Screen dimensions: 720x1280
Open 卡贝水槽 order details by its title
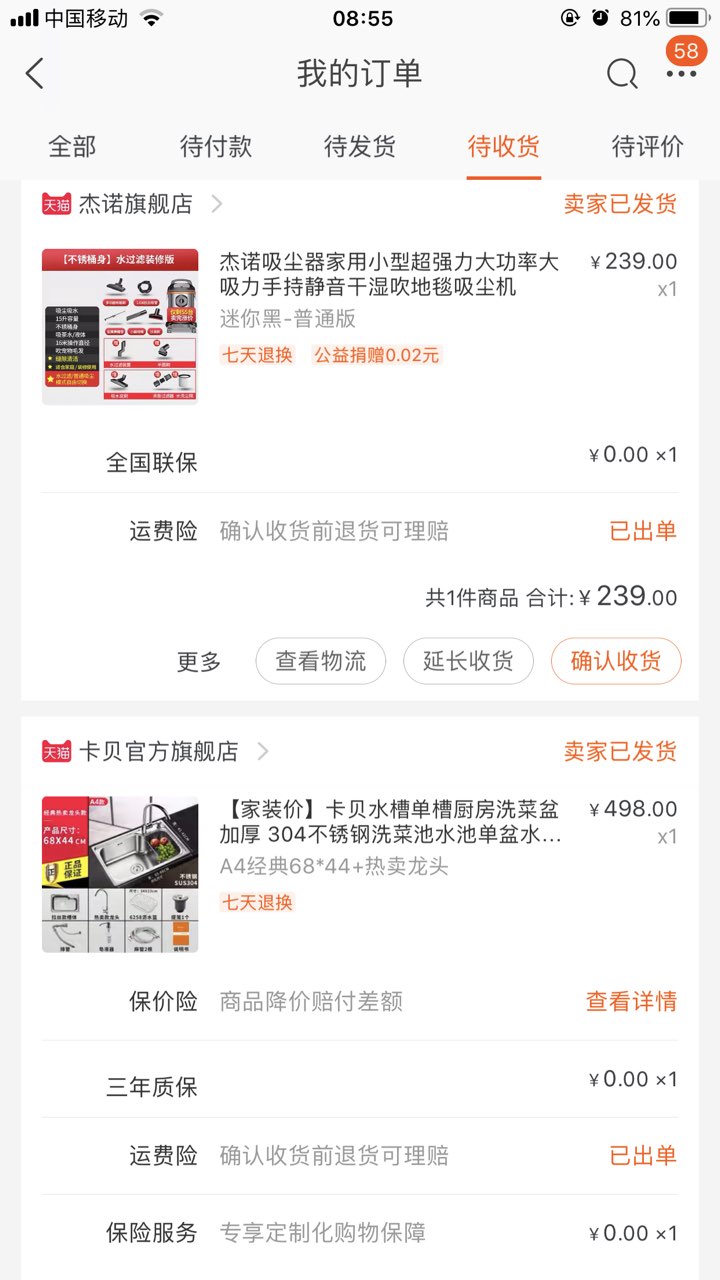pos(390,822)
